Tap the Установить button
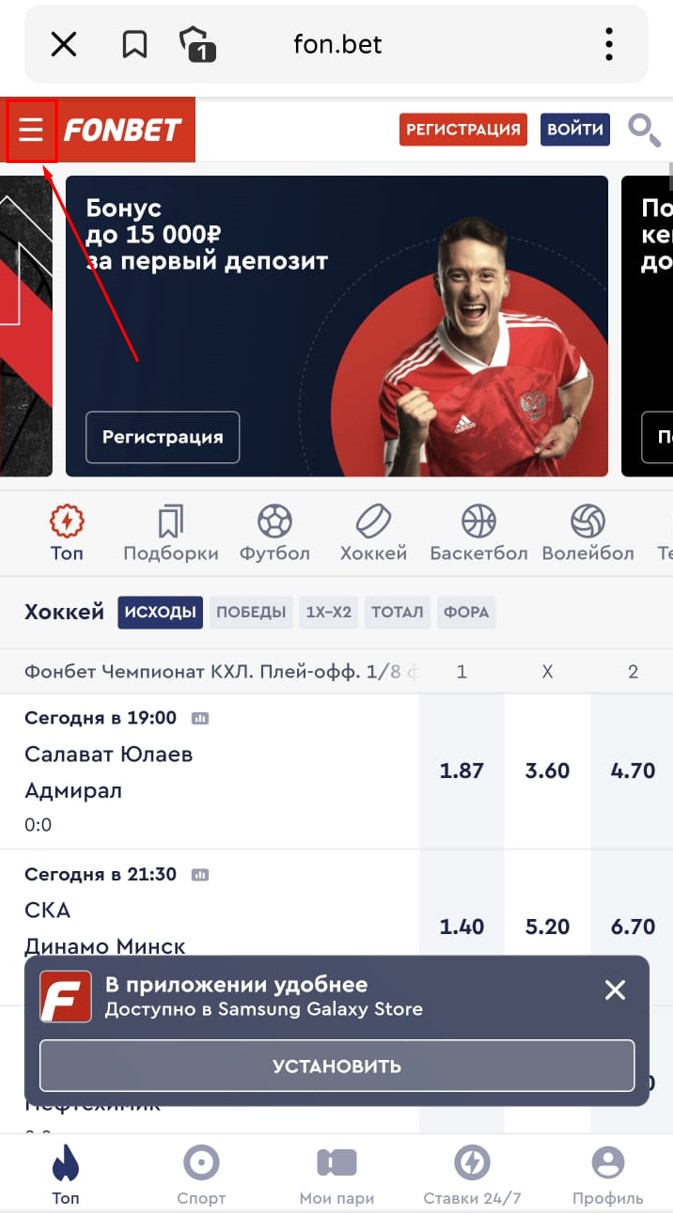673x1213 pixels. (336, 1066)
